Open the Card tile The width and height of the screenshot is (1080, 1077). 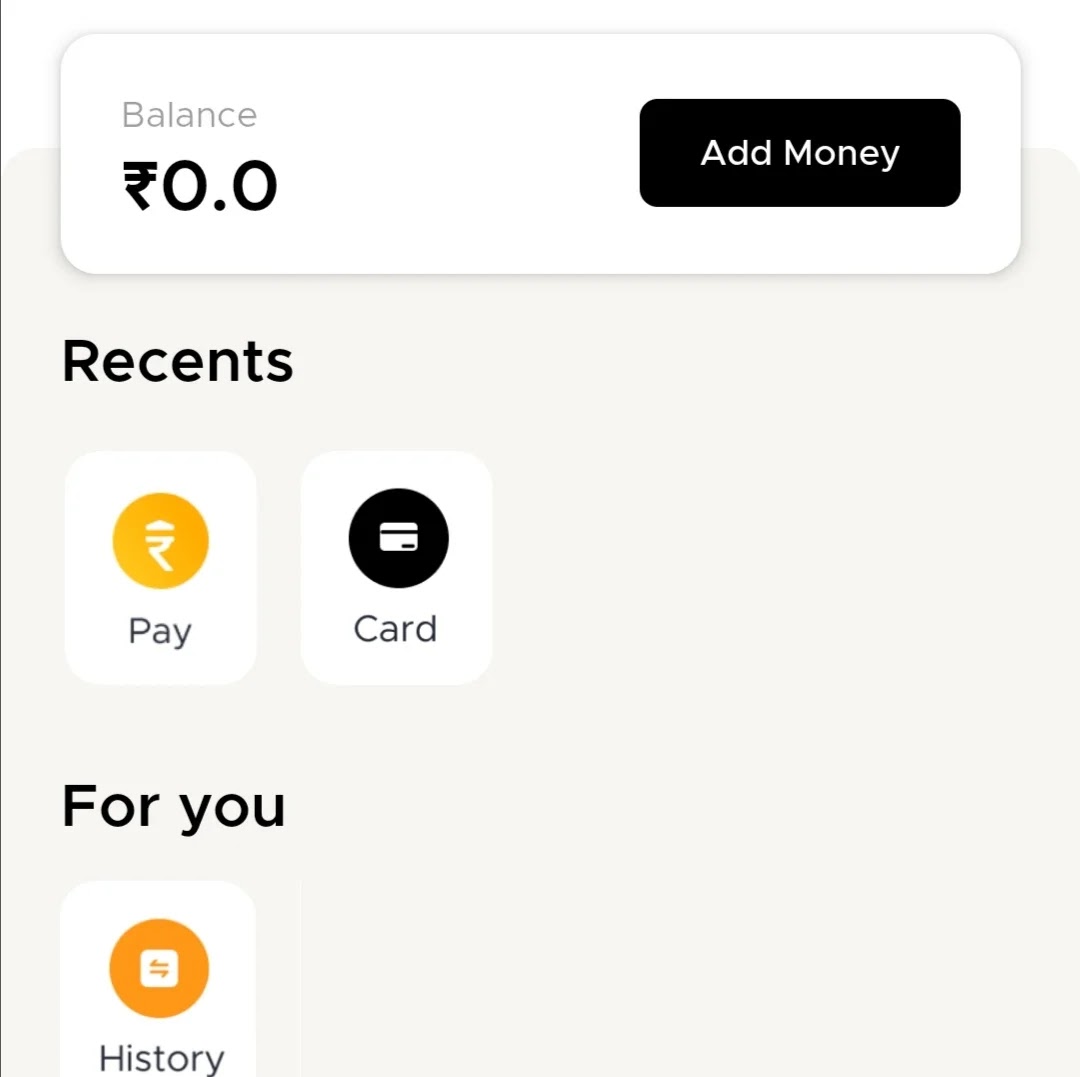click(396, 567)
